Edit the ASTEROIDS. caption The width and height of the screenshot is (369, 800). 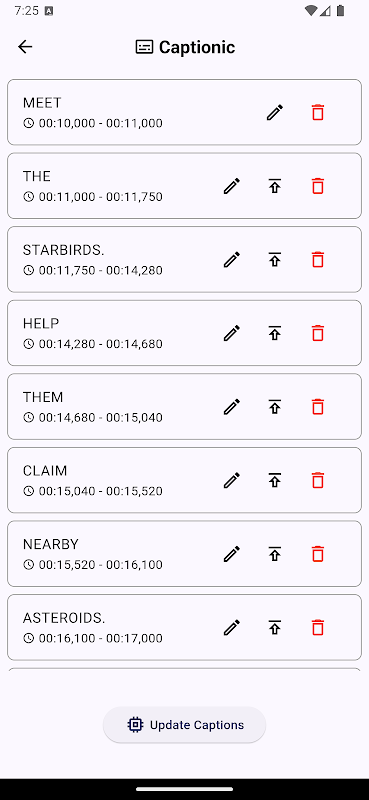click(232, 627)
